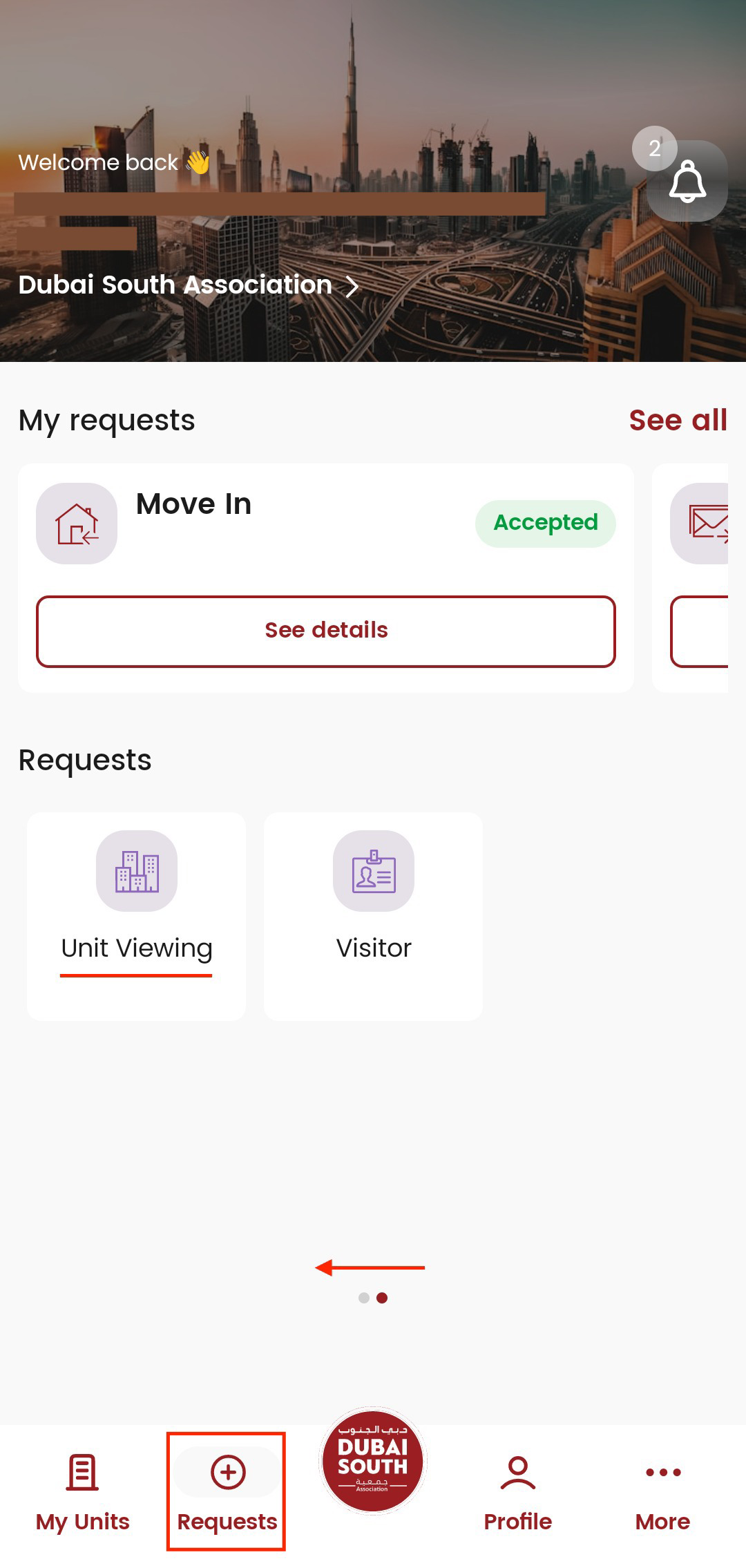Open the notifications bell
The width and height of the screenshot is (746, 1568).
[x=687, y=182]
